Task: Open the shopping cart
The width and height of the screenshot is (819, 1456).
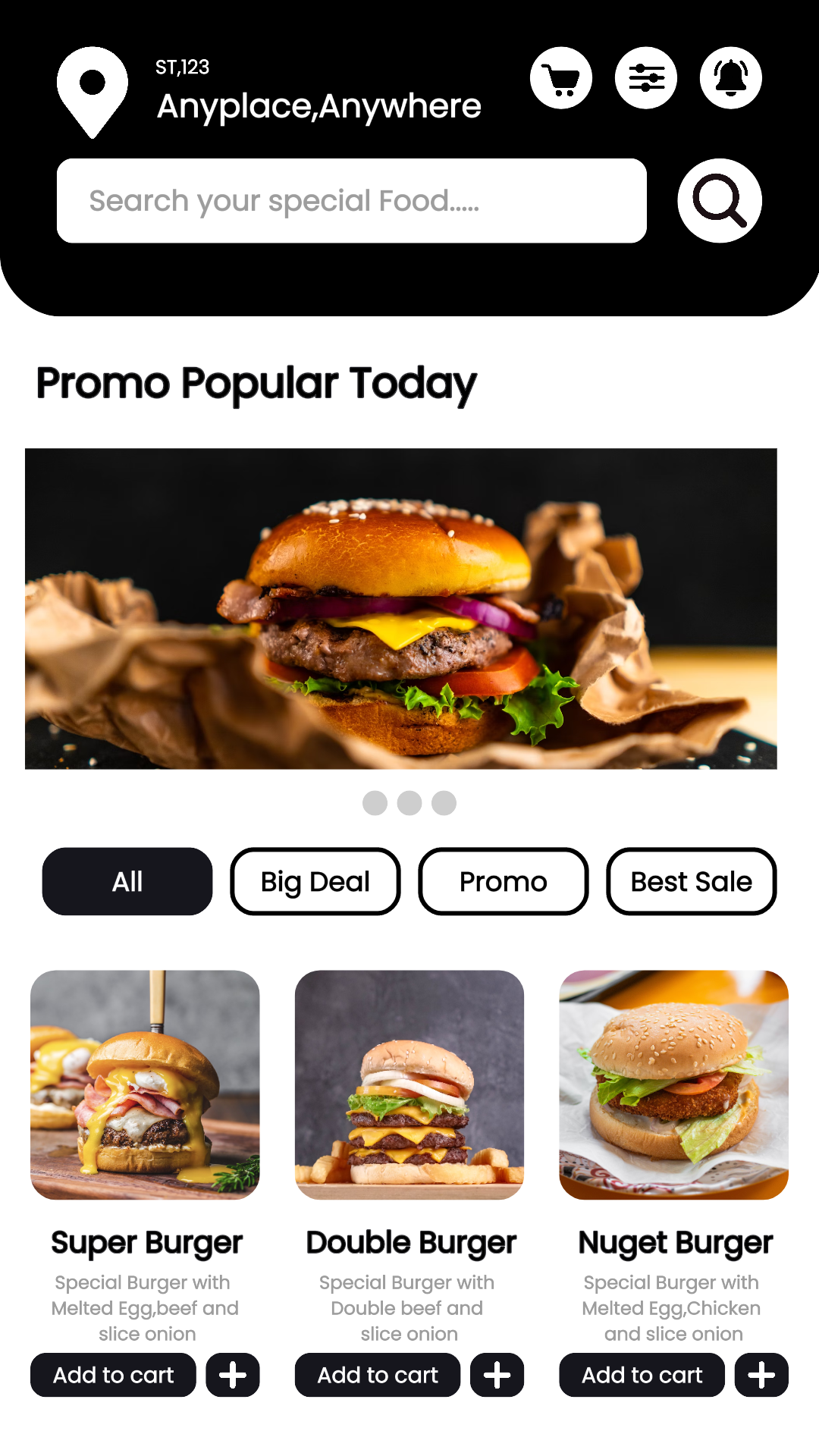Action: (561, 78)
